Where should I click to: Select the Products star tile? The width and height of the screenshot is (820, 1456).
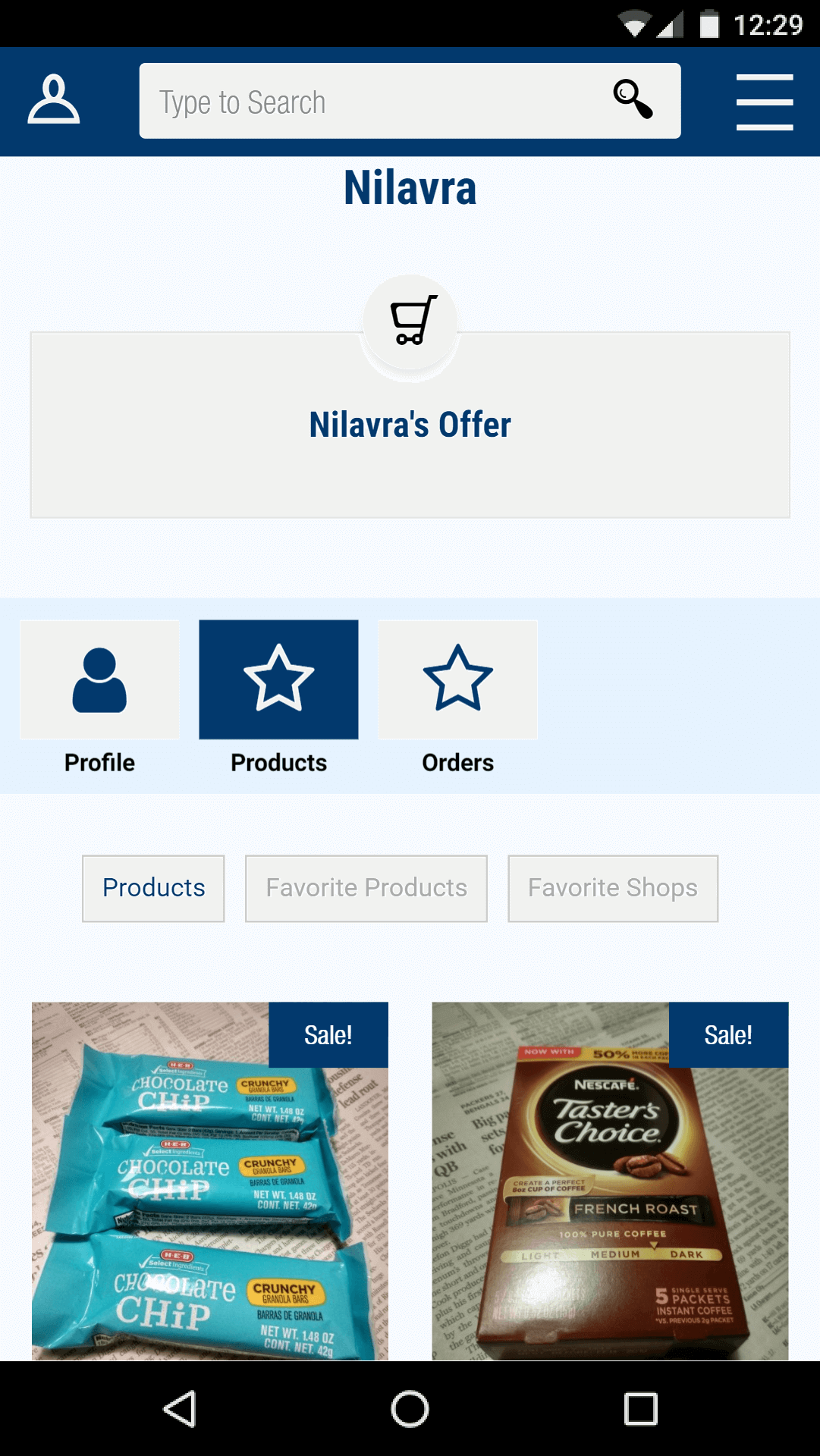[278, 680]
